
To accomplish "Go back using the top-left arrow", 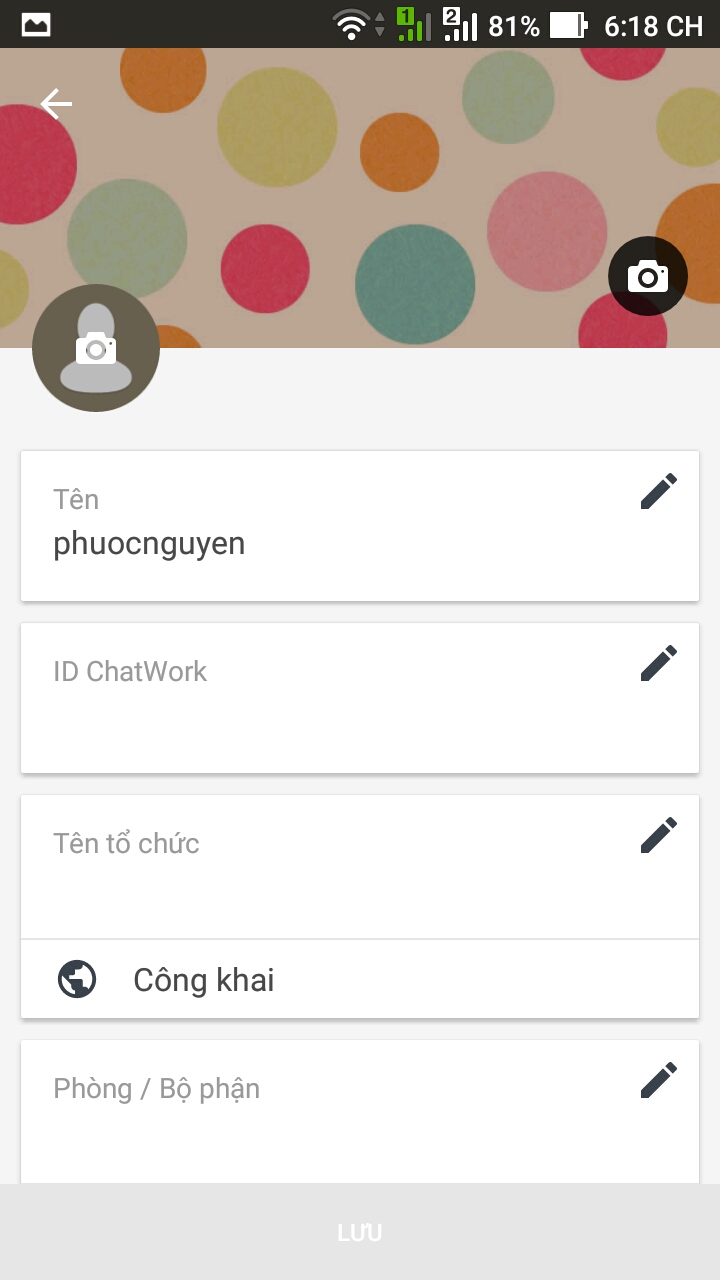I will [56, 103].
